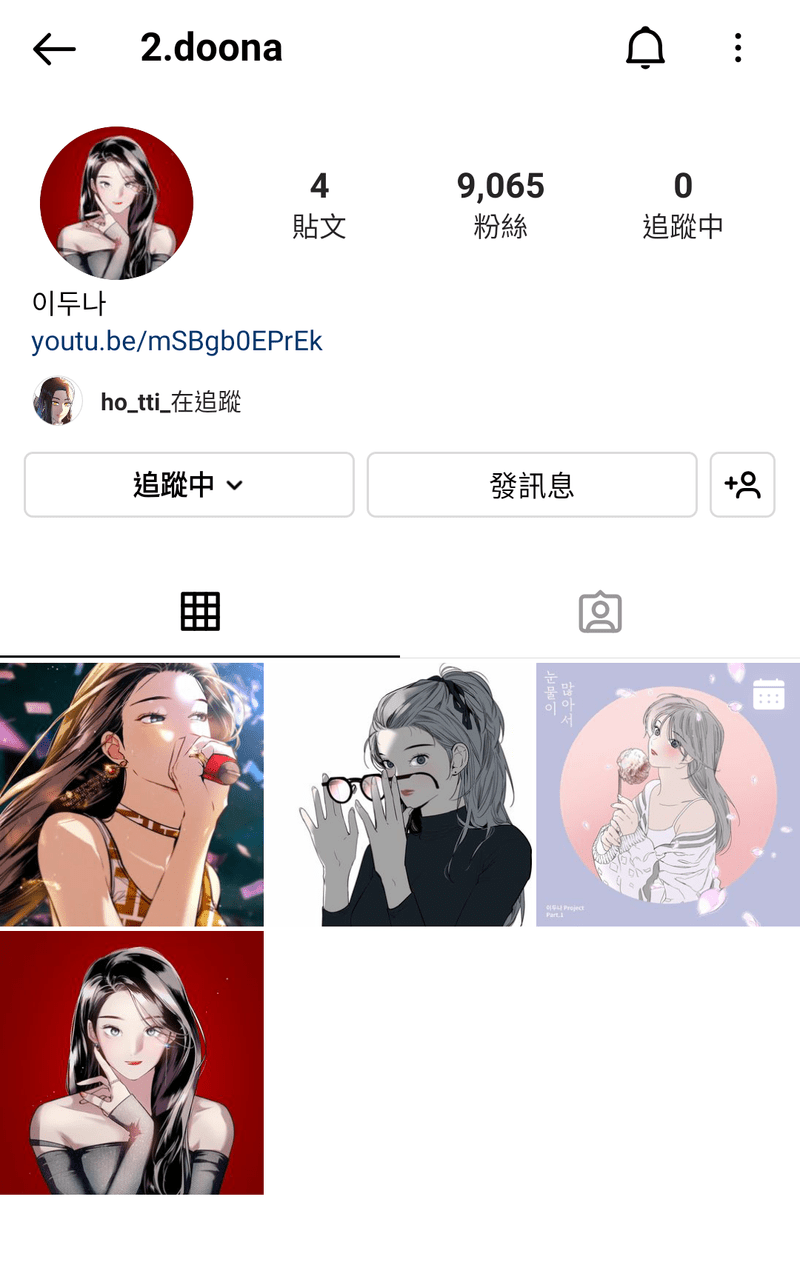
Task: See mutual follower ho_tti_
Action: click(x=137, y=402)
